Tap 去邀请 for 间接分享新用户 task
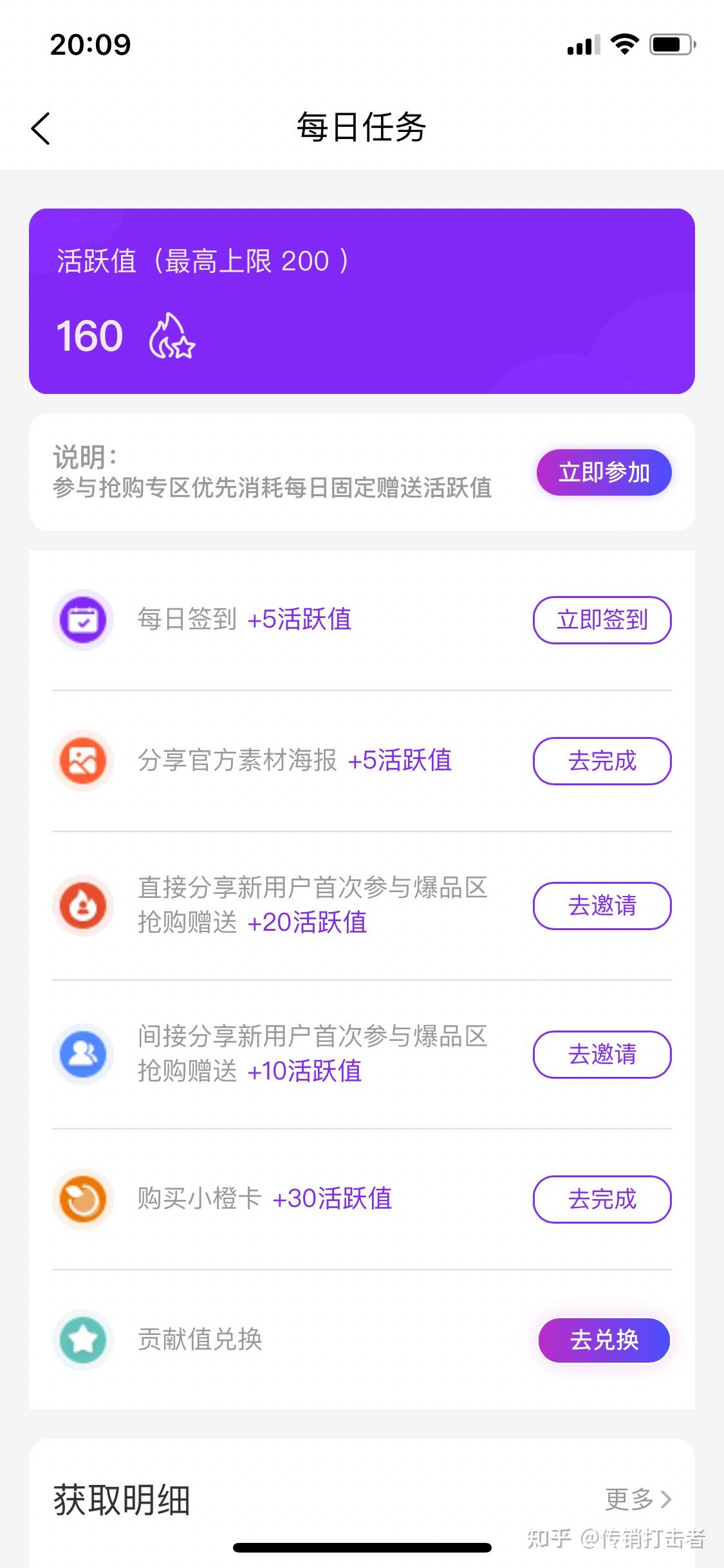Screen dimensions: 724x1568 (x=602, y=1054)
